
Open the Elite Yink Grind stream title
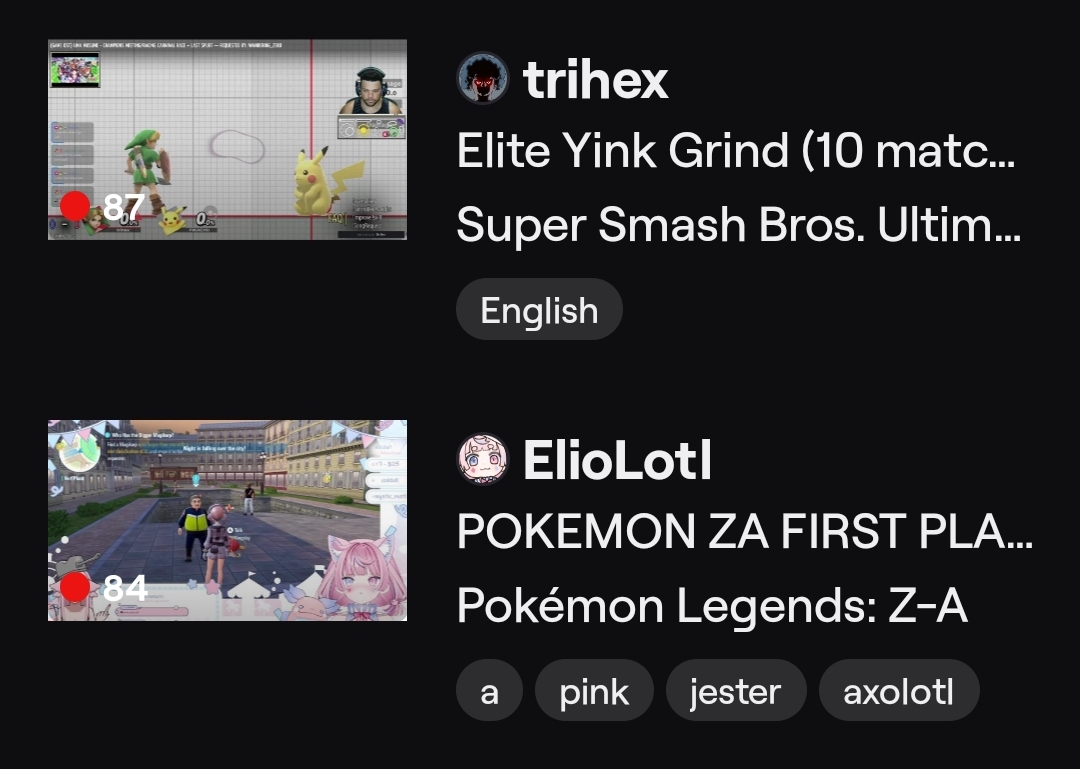coord(736,152)
